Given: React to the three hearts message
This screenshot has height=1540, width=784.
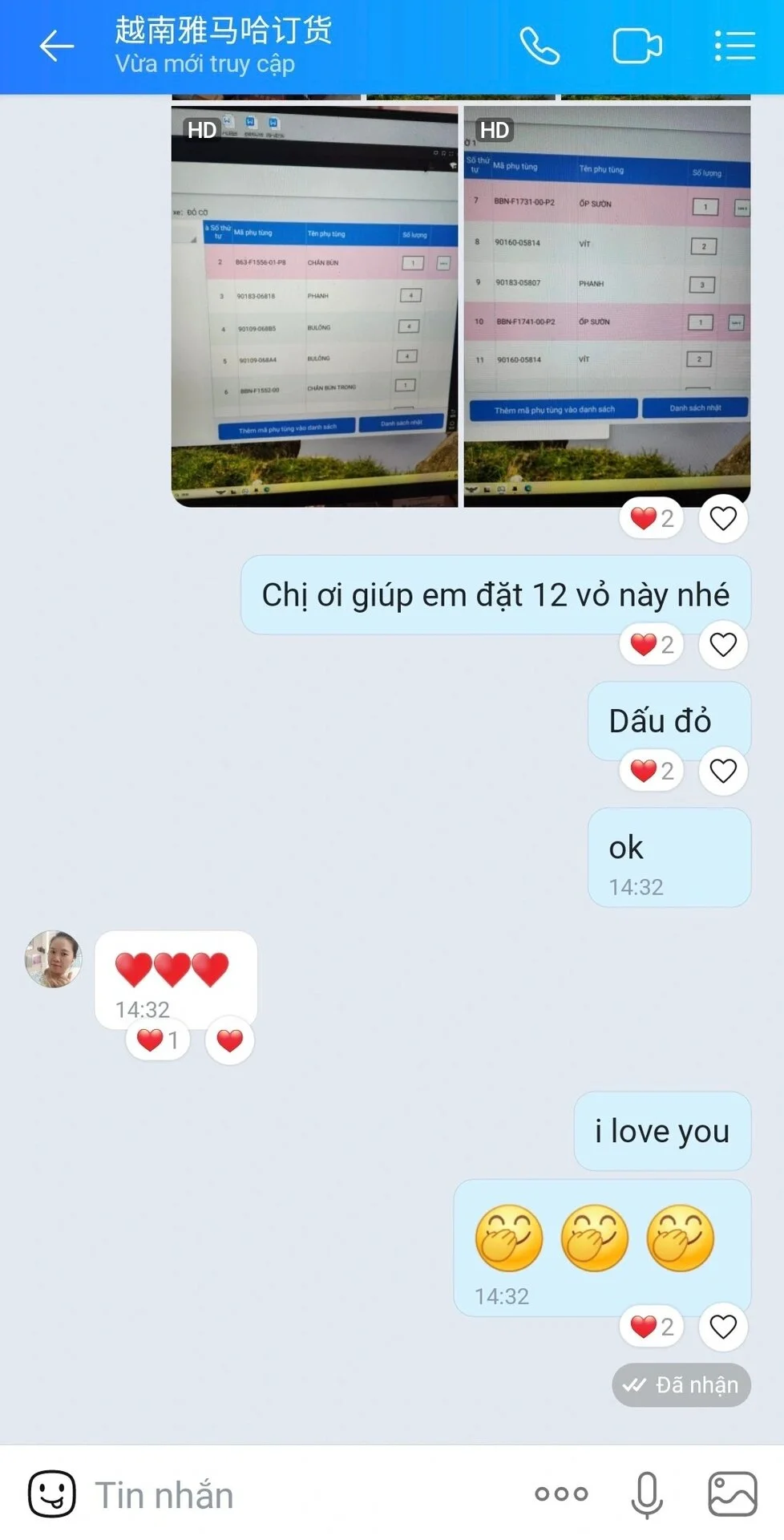Looking at the screenshot, I should (x=230, y=1040).
